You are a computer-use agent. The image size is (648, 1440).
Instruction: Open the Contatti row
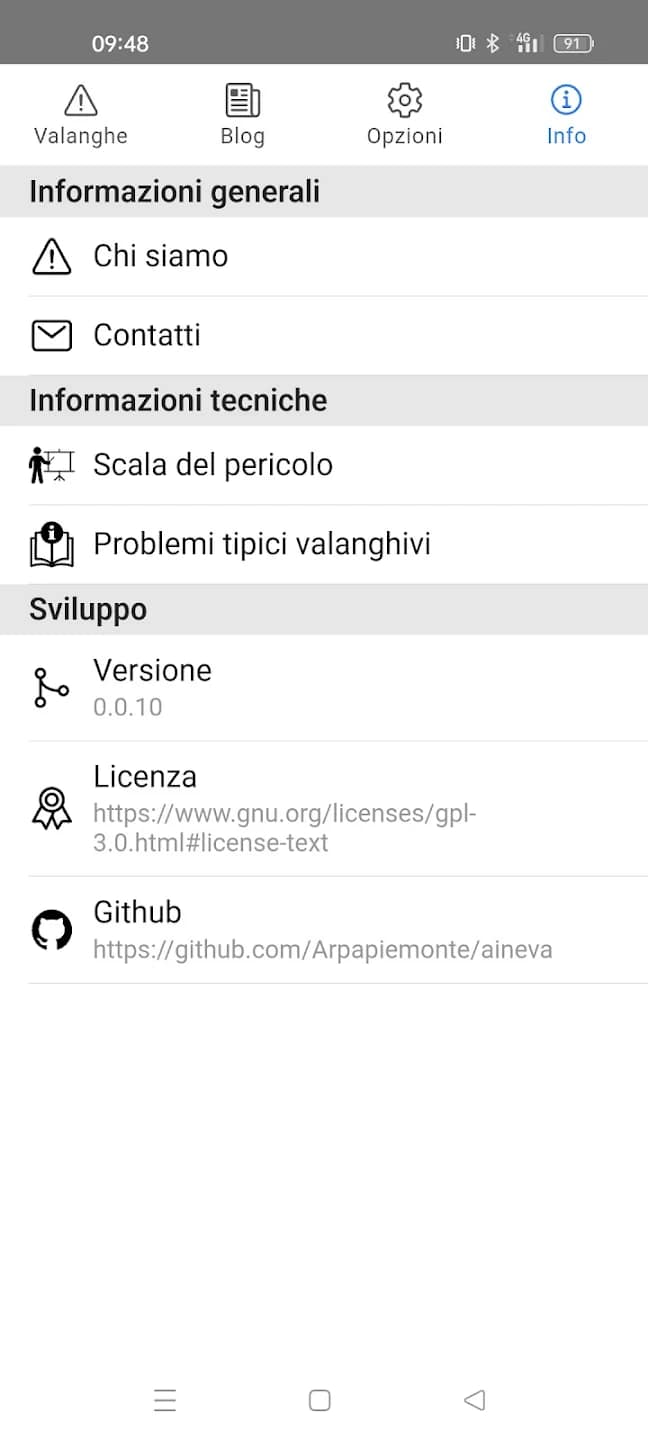[x=324, y=336]
